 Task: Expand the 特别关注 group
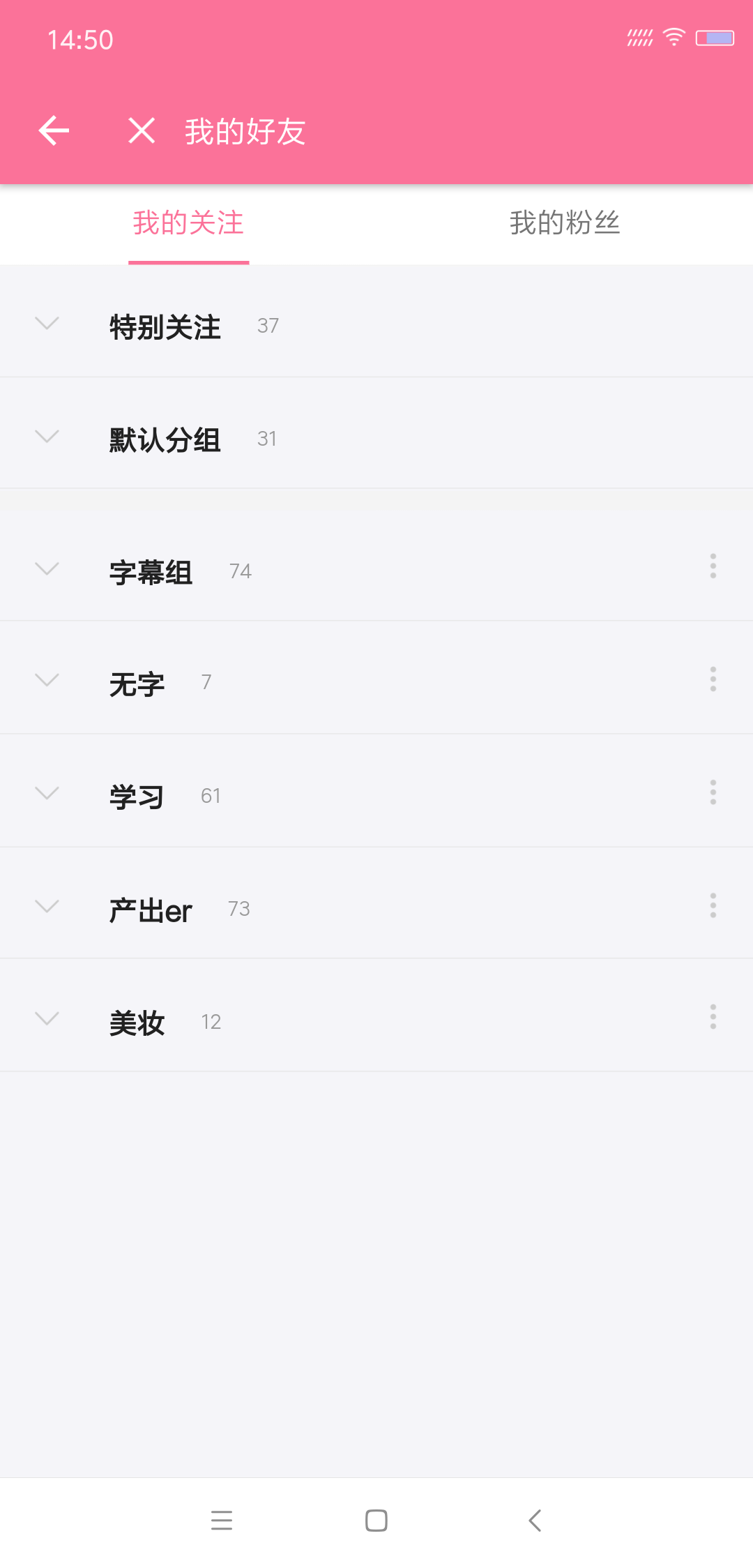tap(47, 323)
